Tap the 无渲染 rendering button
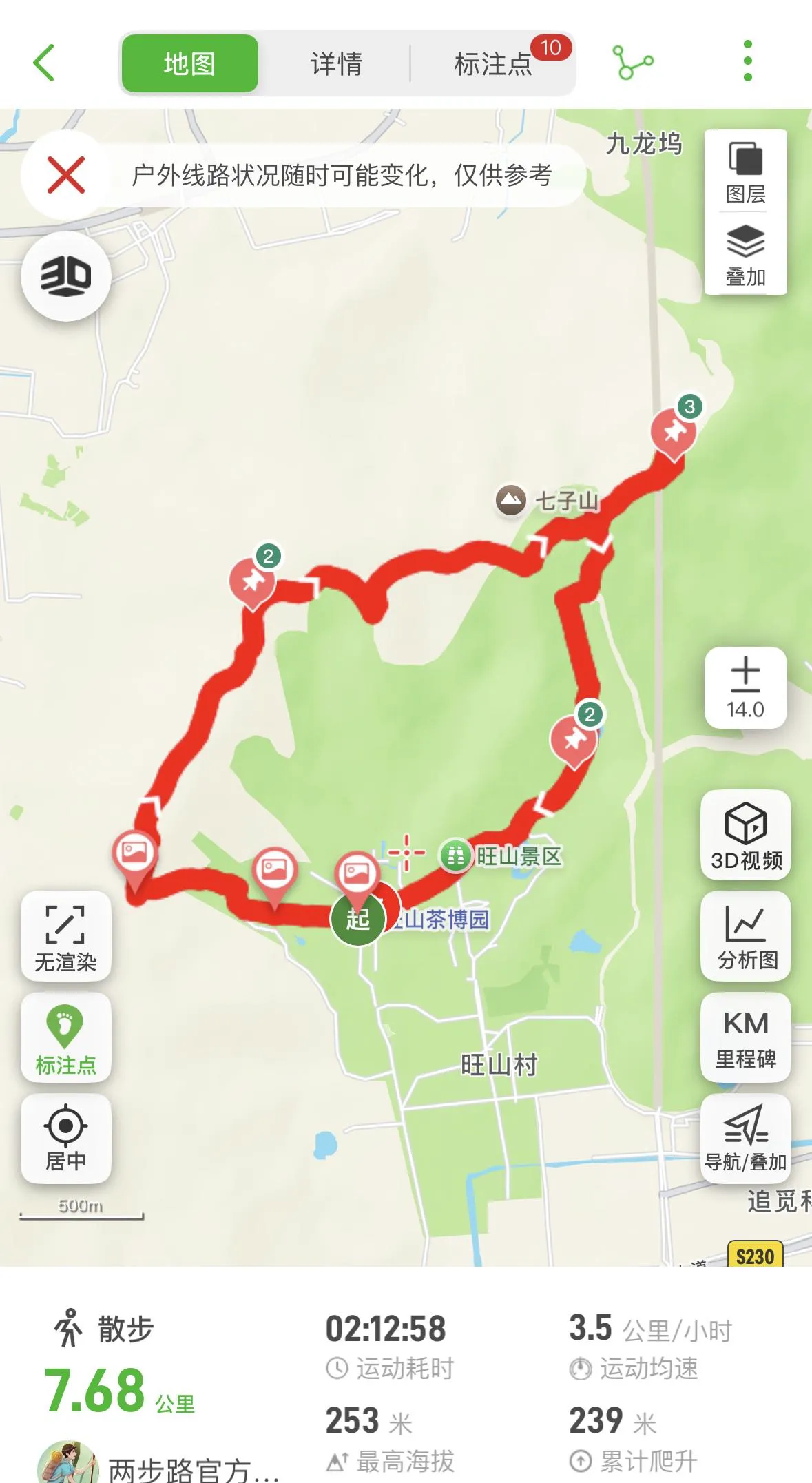This screenshot has height=1483, width=812. click(65, 935)
